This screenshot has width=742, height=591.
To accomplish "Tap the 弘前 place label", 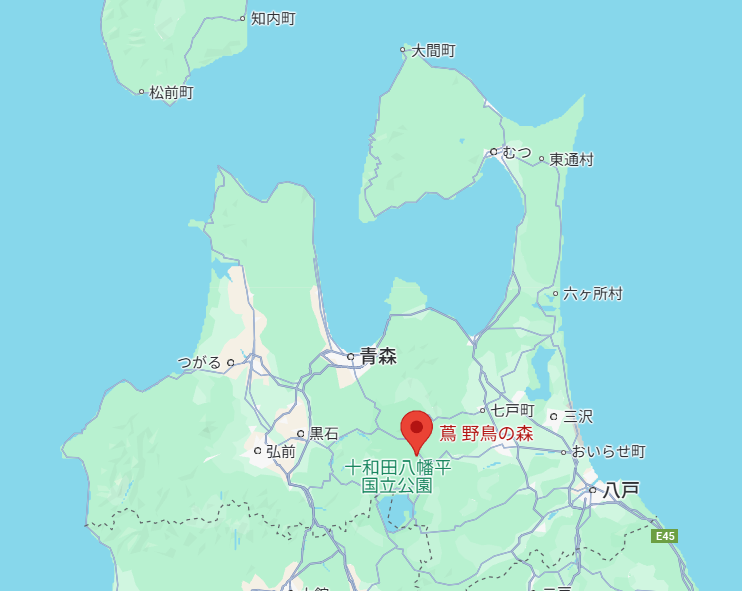I will coord(280,451).
